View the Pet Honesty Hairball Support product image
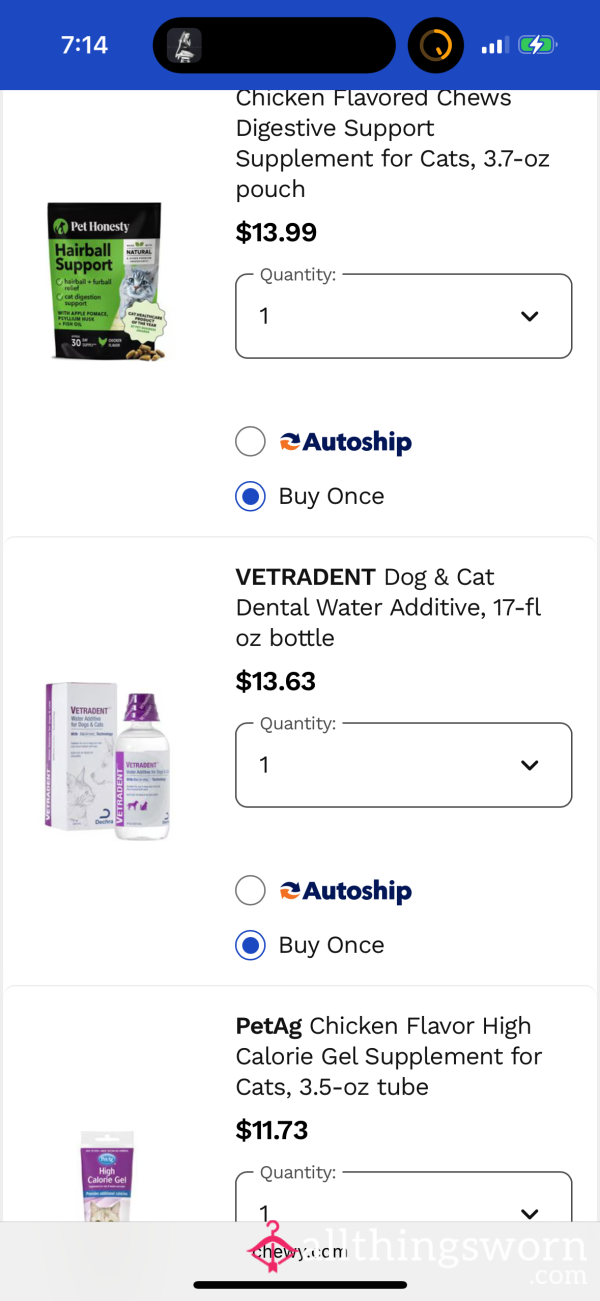This screenshot has width=600, height=1301. tap(108, 282)
